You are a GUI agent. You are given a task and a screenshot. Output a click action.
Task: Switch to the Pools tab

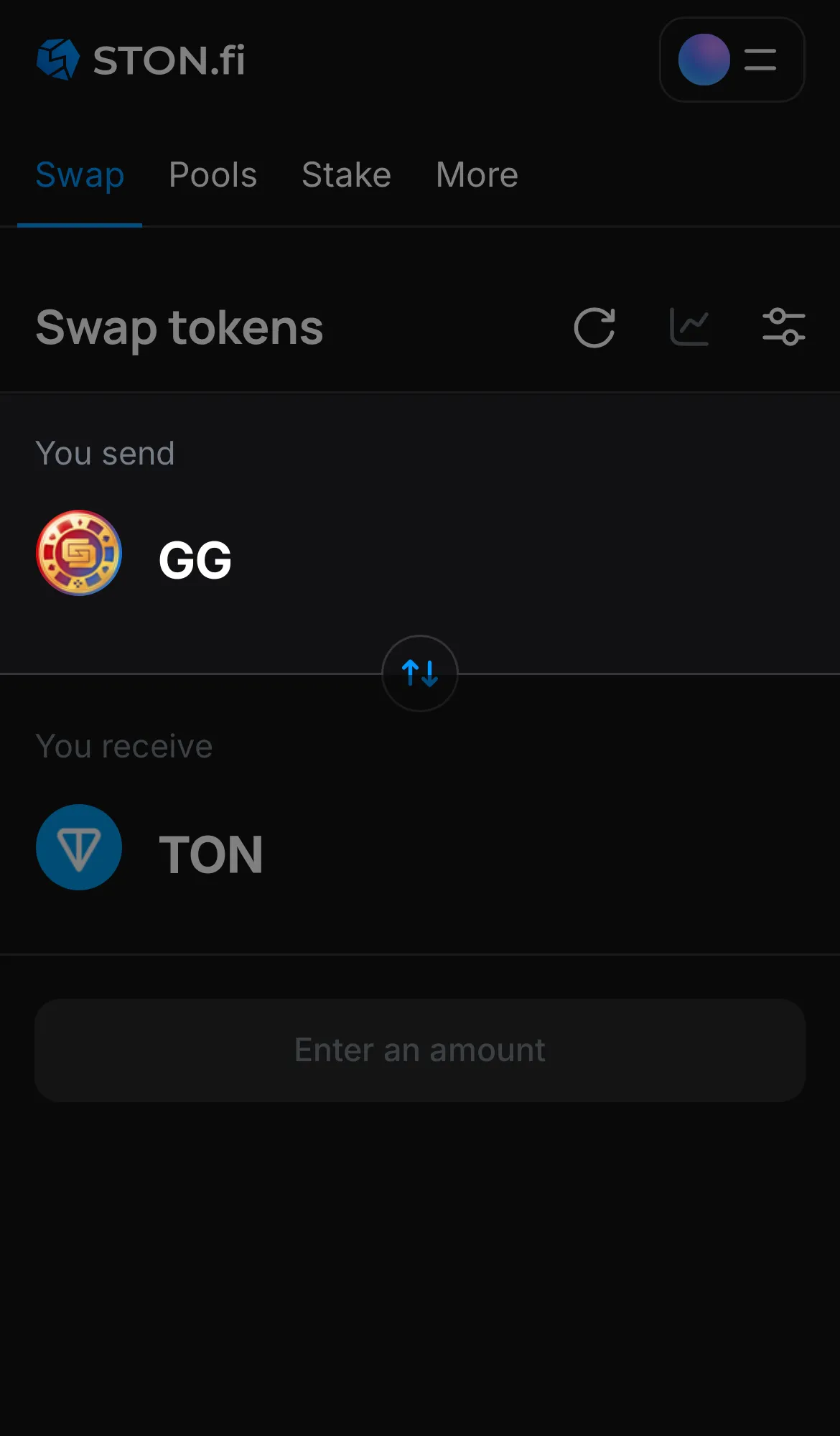tap(213, 174)
